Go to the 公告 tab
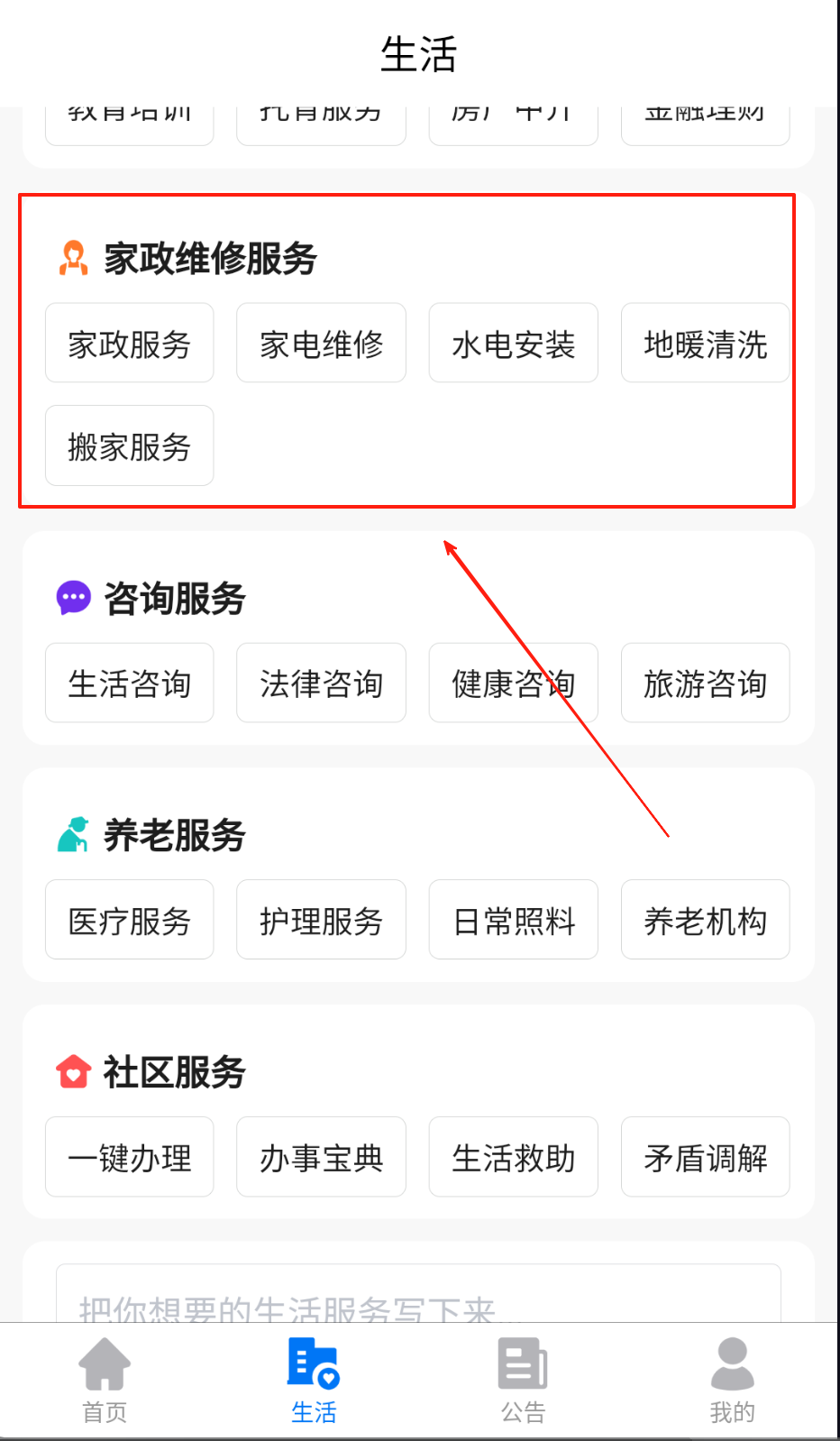 pos(523,1380)
